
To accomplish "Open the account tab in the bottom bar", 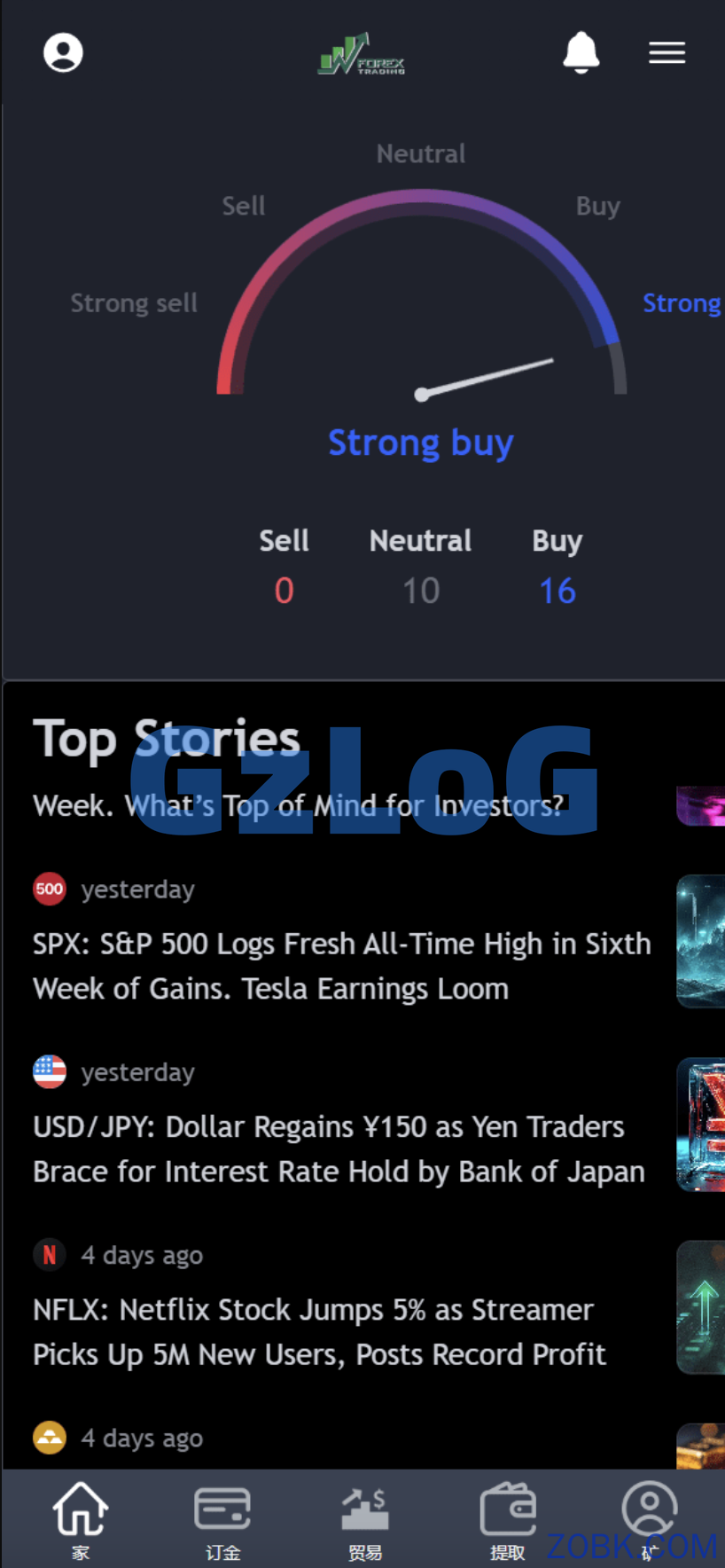I will click(x=649, y=1513).
